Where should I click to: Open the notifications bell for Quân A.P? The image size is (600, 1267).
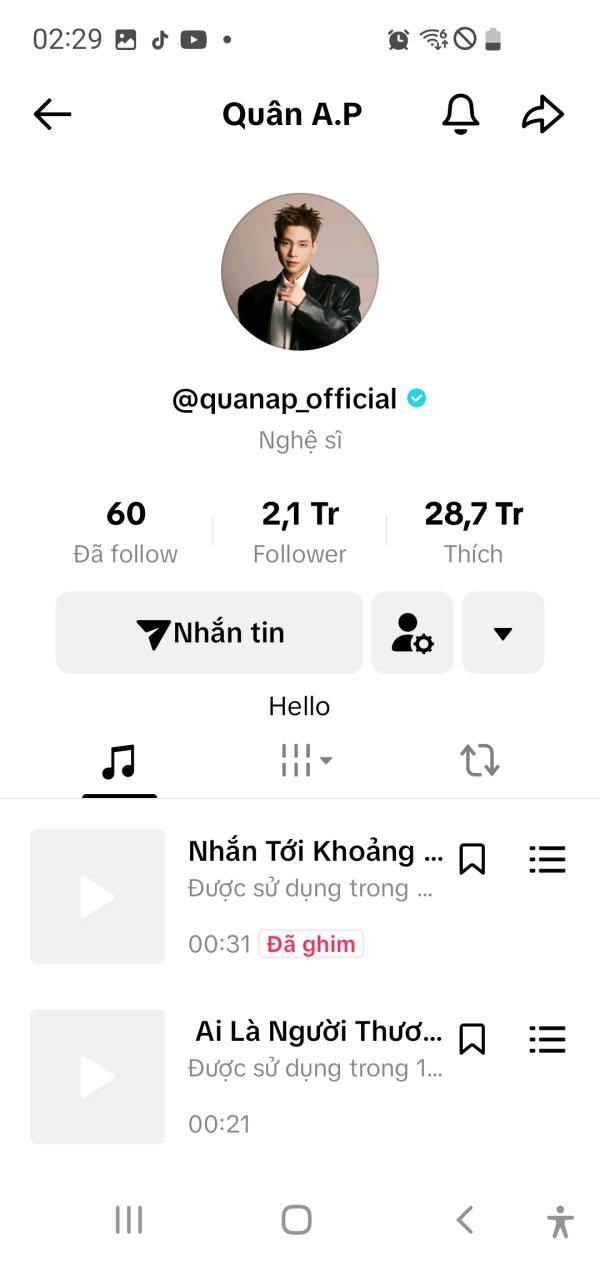click(460, 115)
